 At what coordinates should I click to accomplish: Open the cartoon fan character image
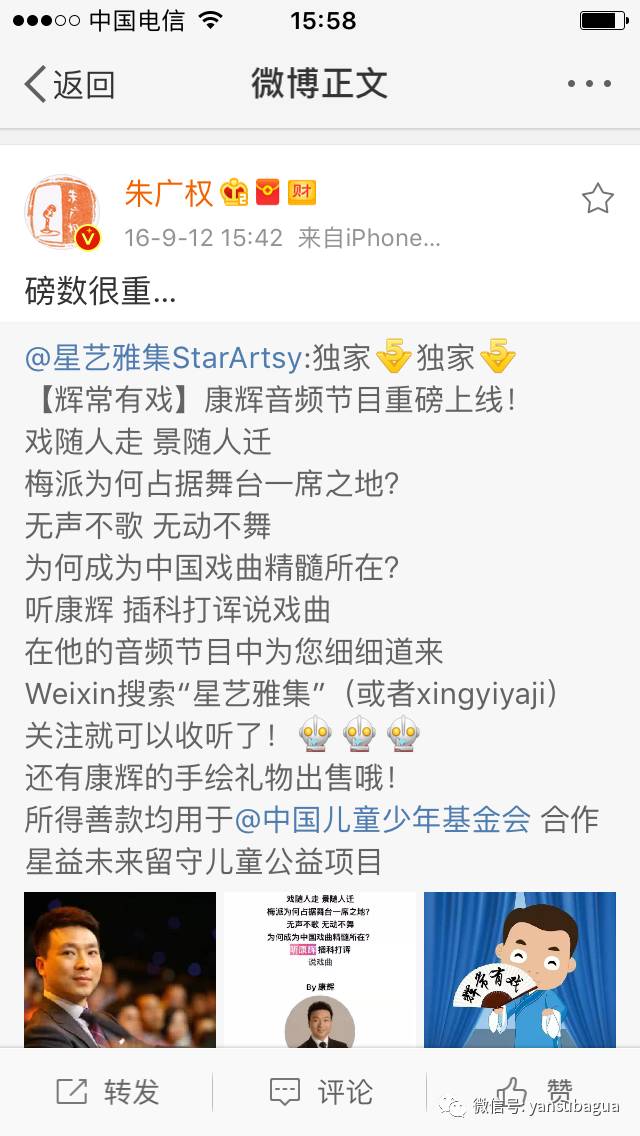519,969
